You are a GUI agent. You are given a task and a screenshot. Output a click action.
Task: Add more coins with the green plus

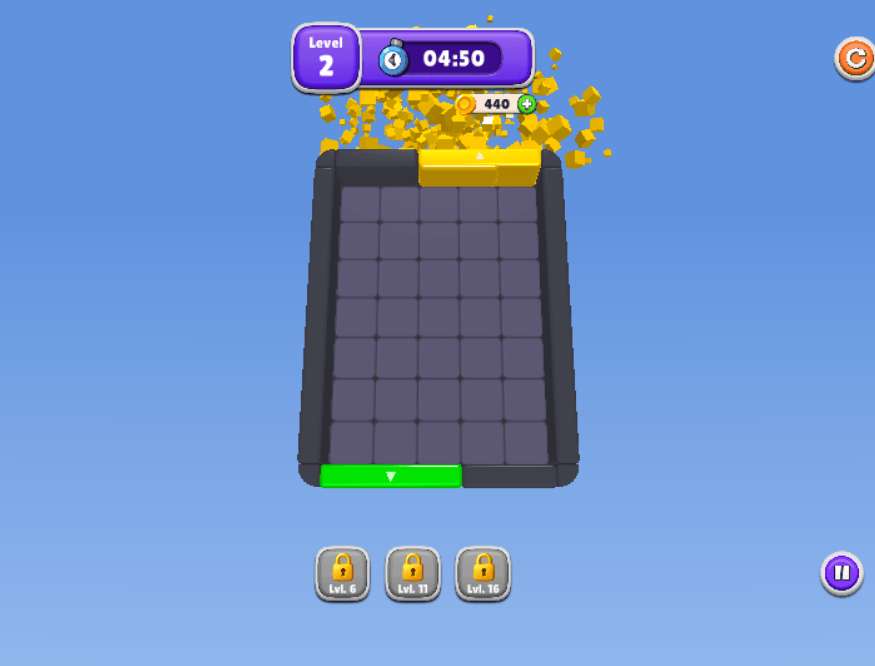coord(527,104)
